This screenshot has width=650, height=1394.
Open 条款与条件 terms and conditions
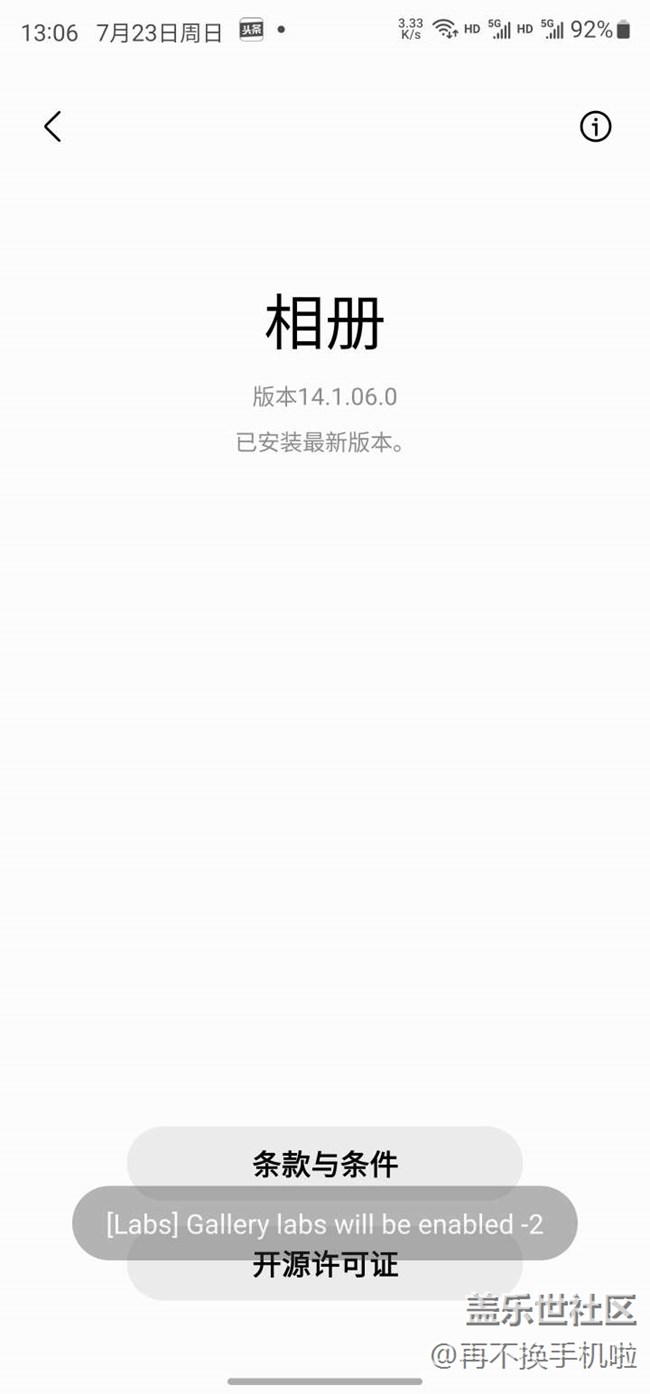click(324, 1160)
